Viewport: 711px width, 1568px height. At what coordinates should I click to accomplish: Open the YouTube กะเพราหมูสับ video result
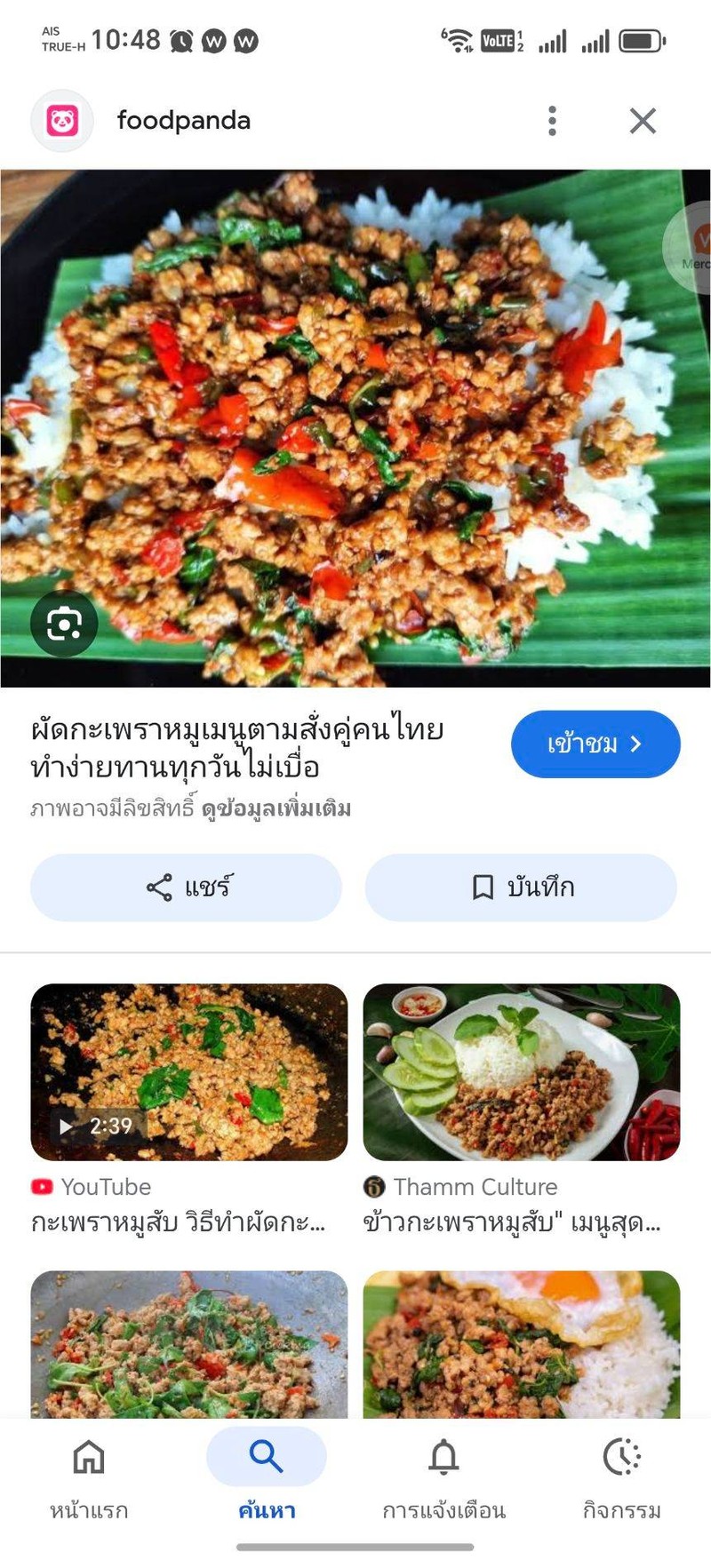point(188,1071)
